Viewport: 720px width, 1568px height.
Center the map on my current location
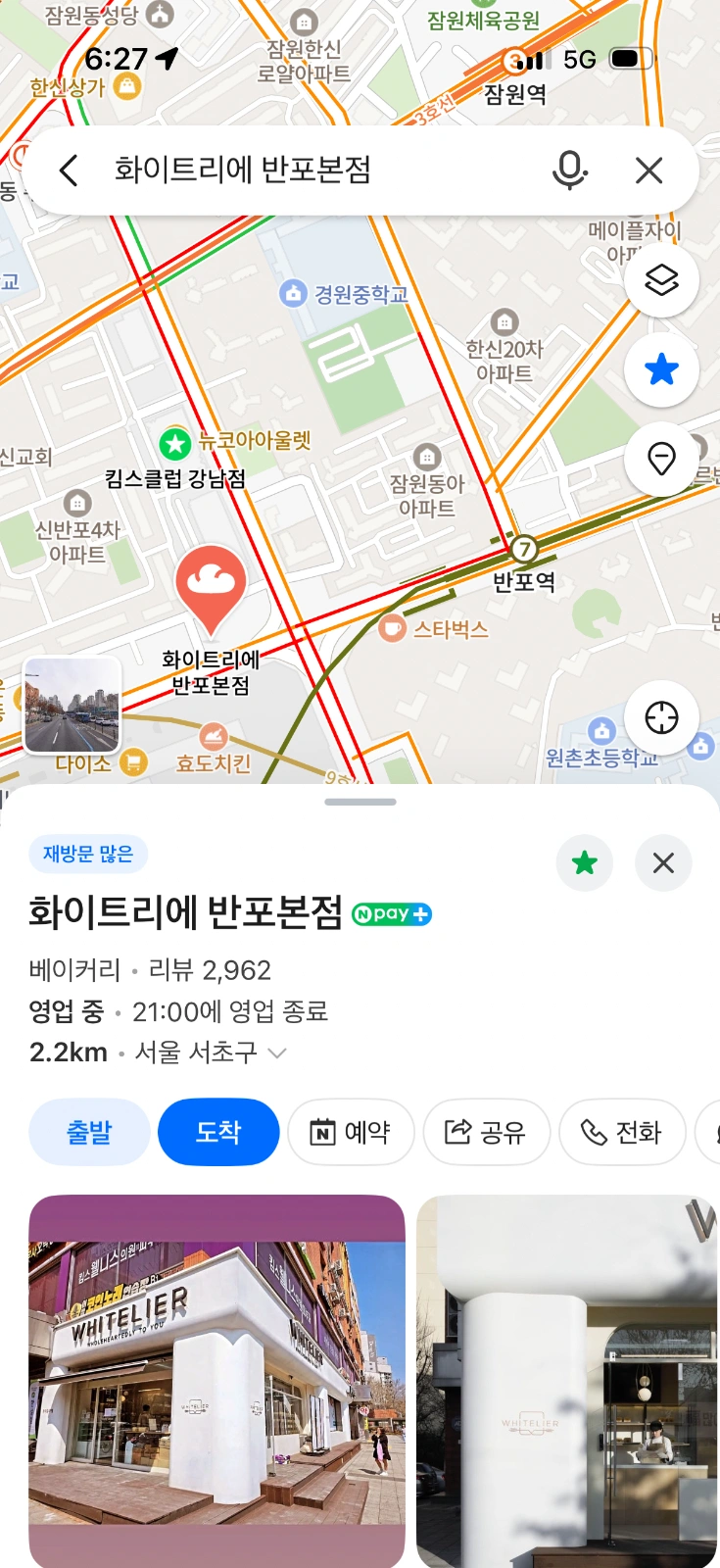pos(662,717)
